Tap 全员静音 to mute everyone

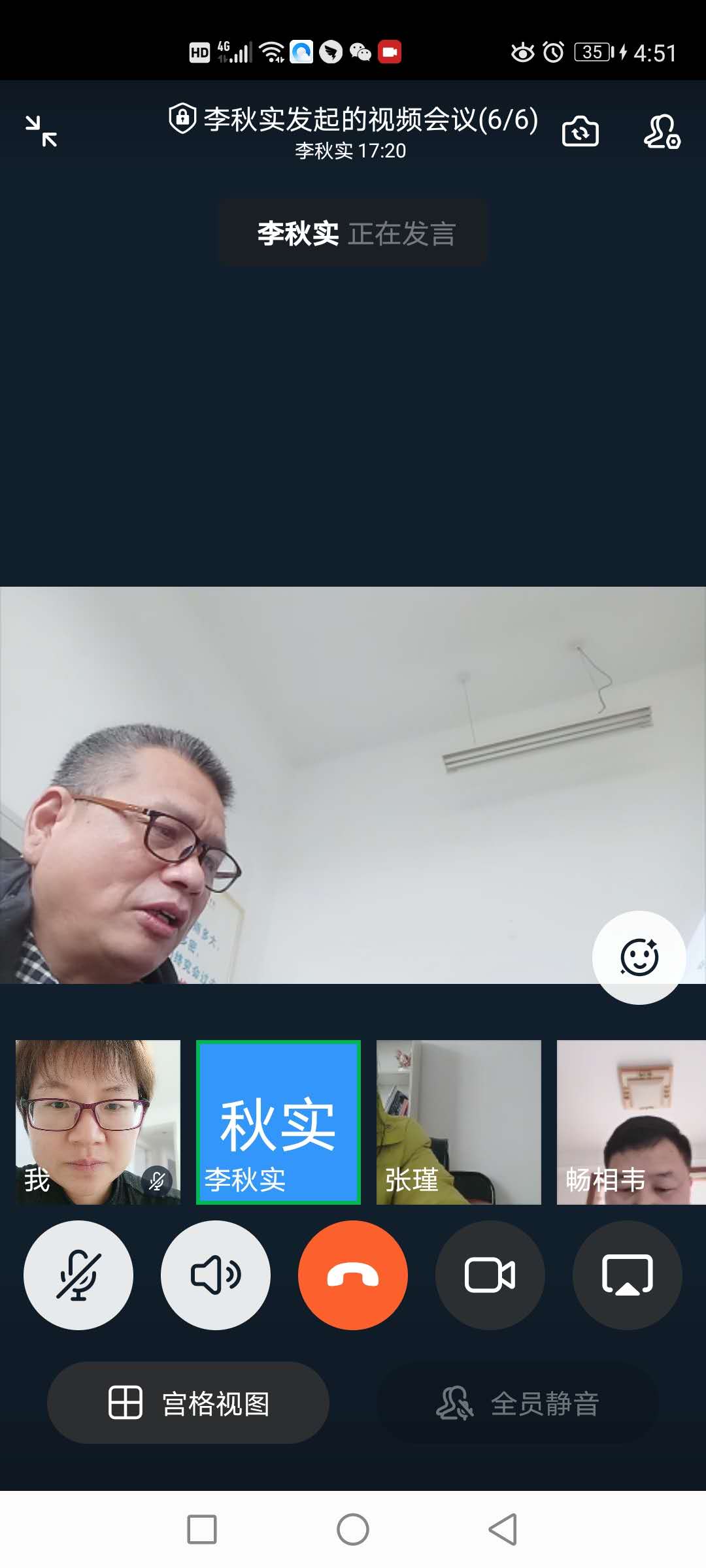click(x=518, y=1403)
